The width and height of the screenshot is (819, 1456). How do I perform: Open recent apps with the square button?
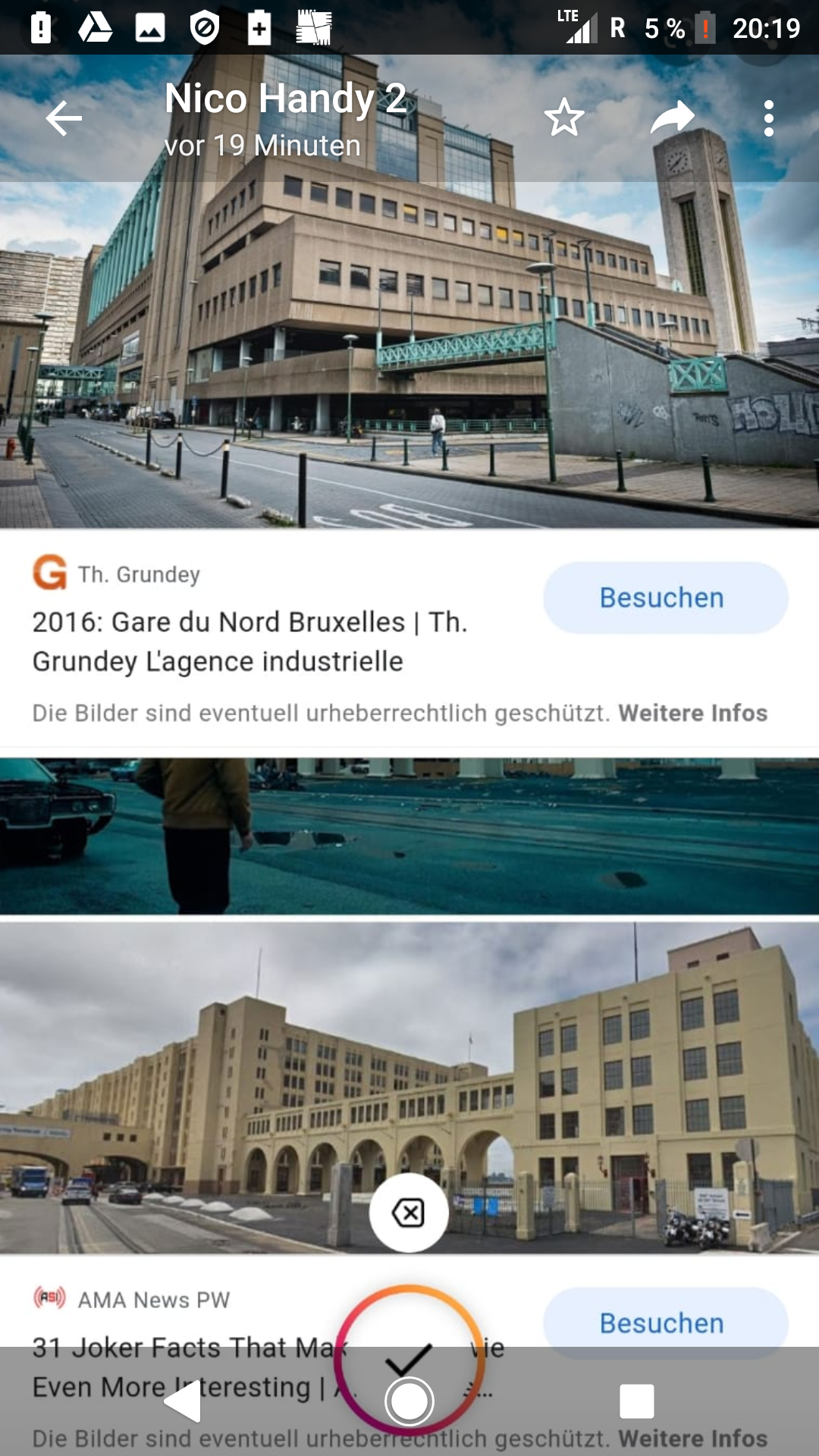pos(636,1401)
